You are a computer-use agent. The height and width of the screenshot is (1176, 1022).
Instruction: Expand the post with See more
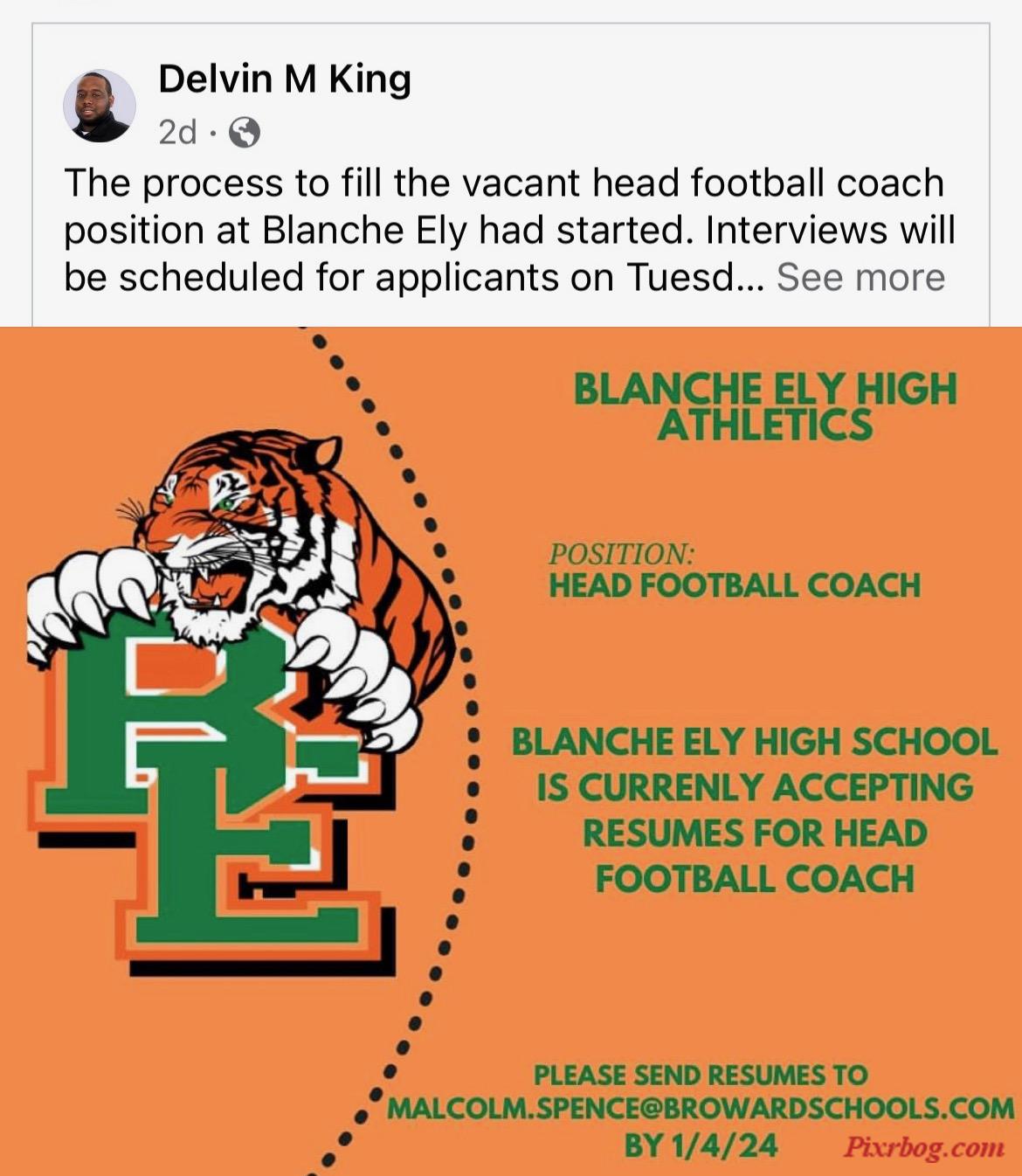(860, 277)
